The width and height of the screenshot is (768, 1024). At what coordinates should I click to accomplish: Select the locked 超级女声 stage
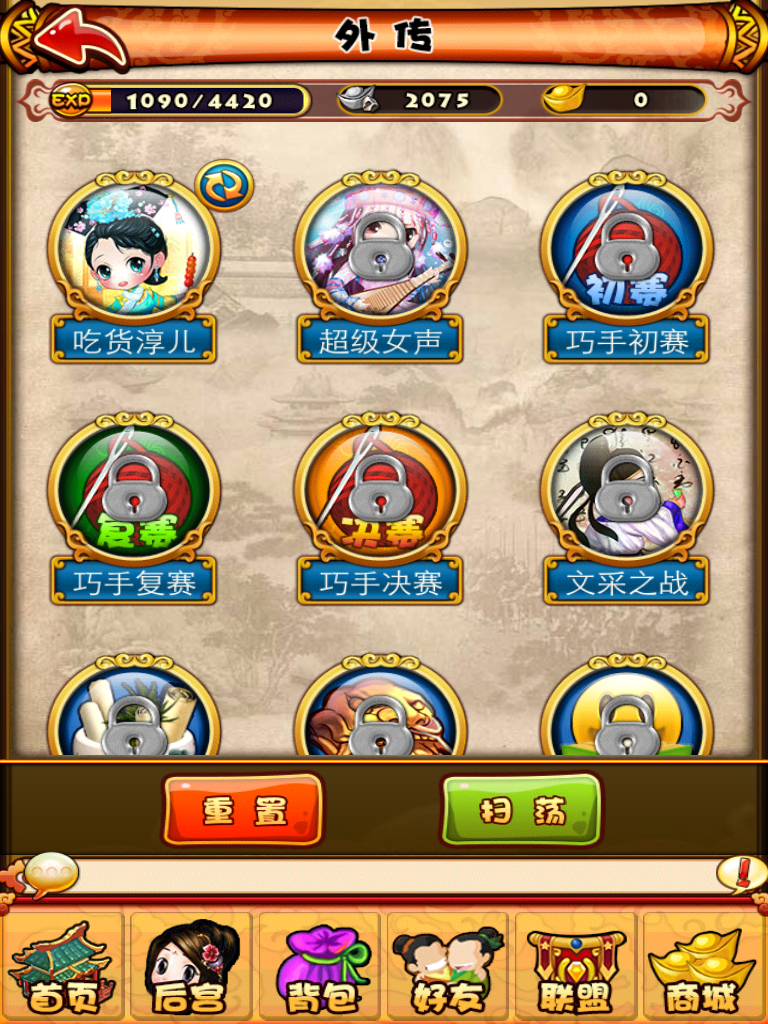[x=380, y=252]
